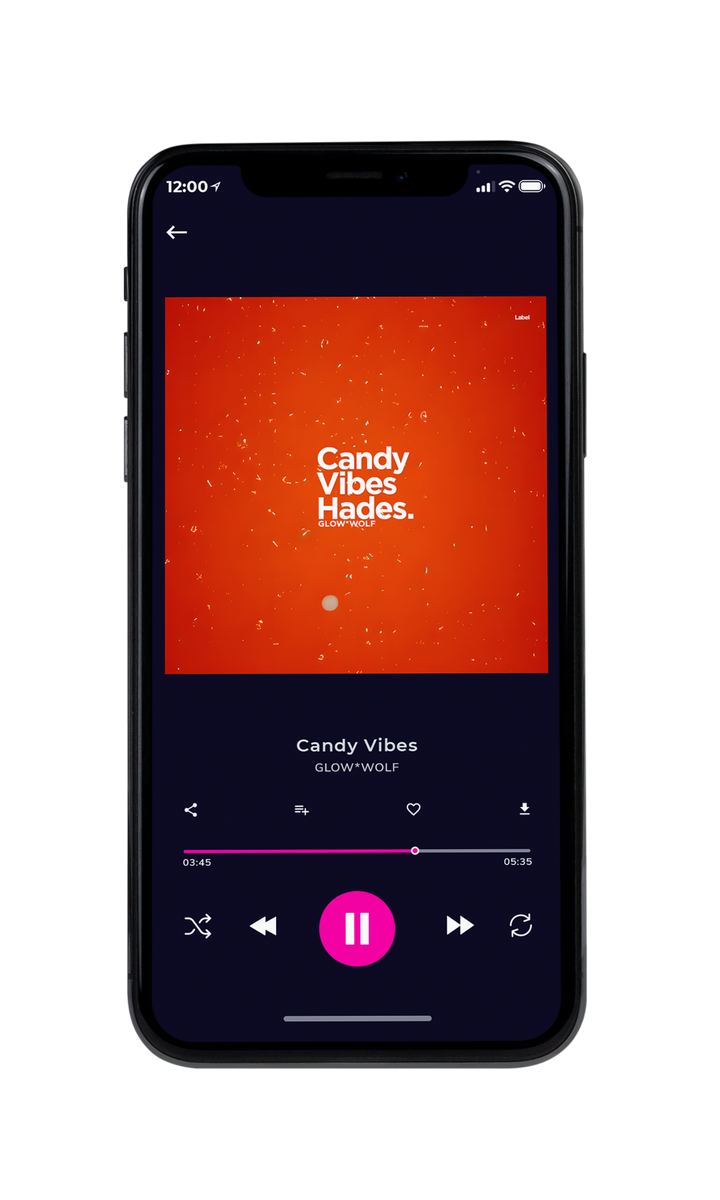Screen dimensions: 720x1200
Task: Add the song to a playlist
Action: point(301,810)
